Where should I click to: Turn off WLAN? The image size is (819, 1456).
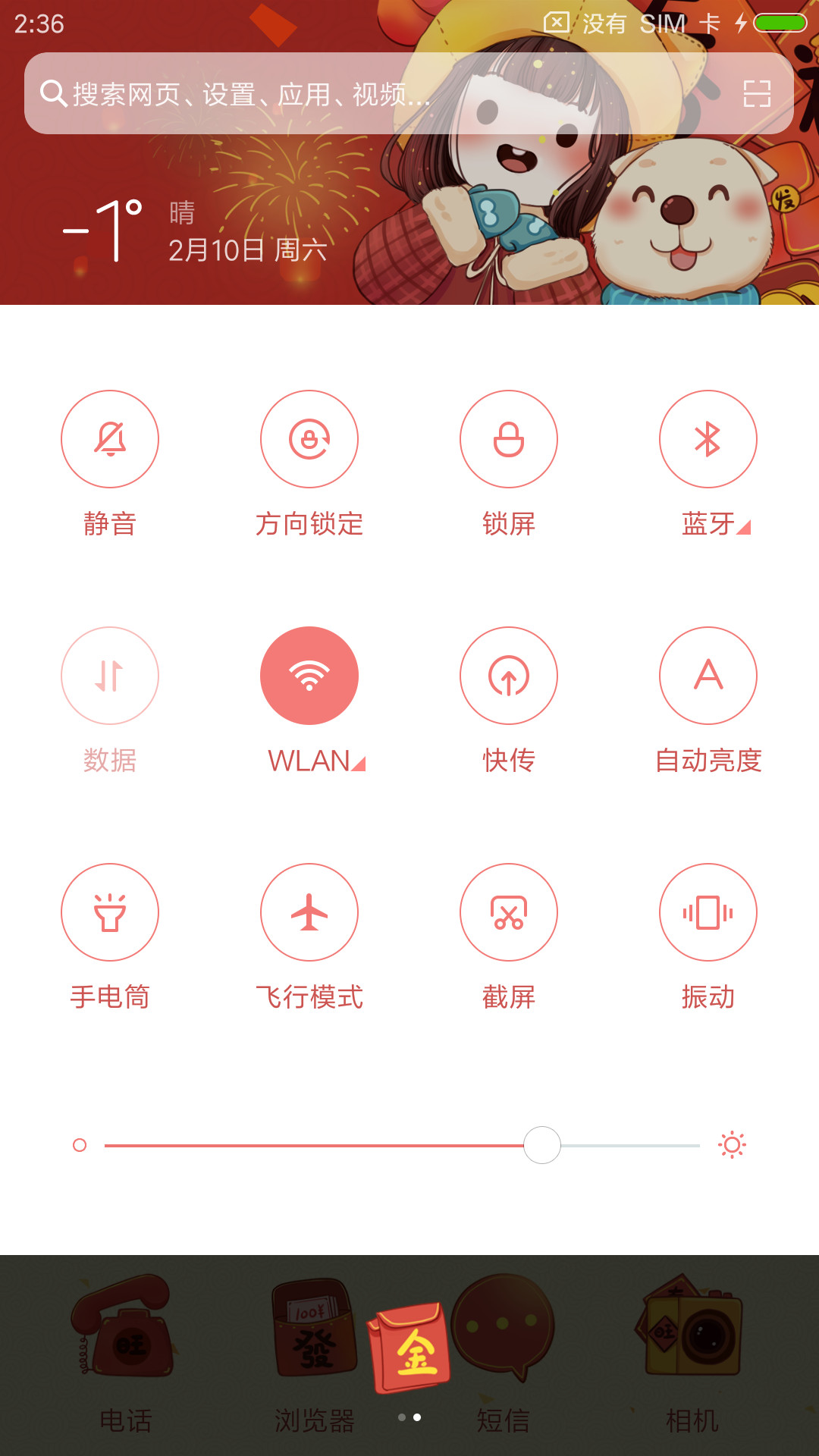[309, 676]
